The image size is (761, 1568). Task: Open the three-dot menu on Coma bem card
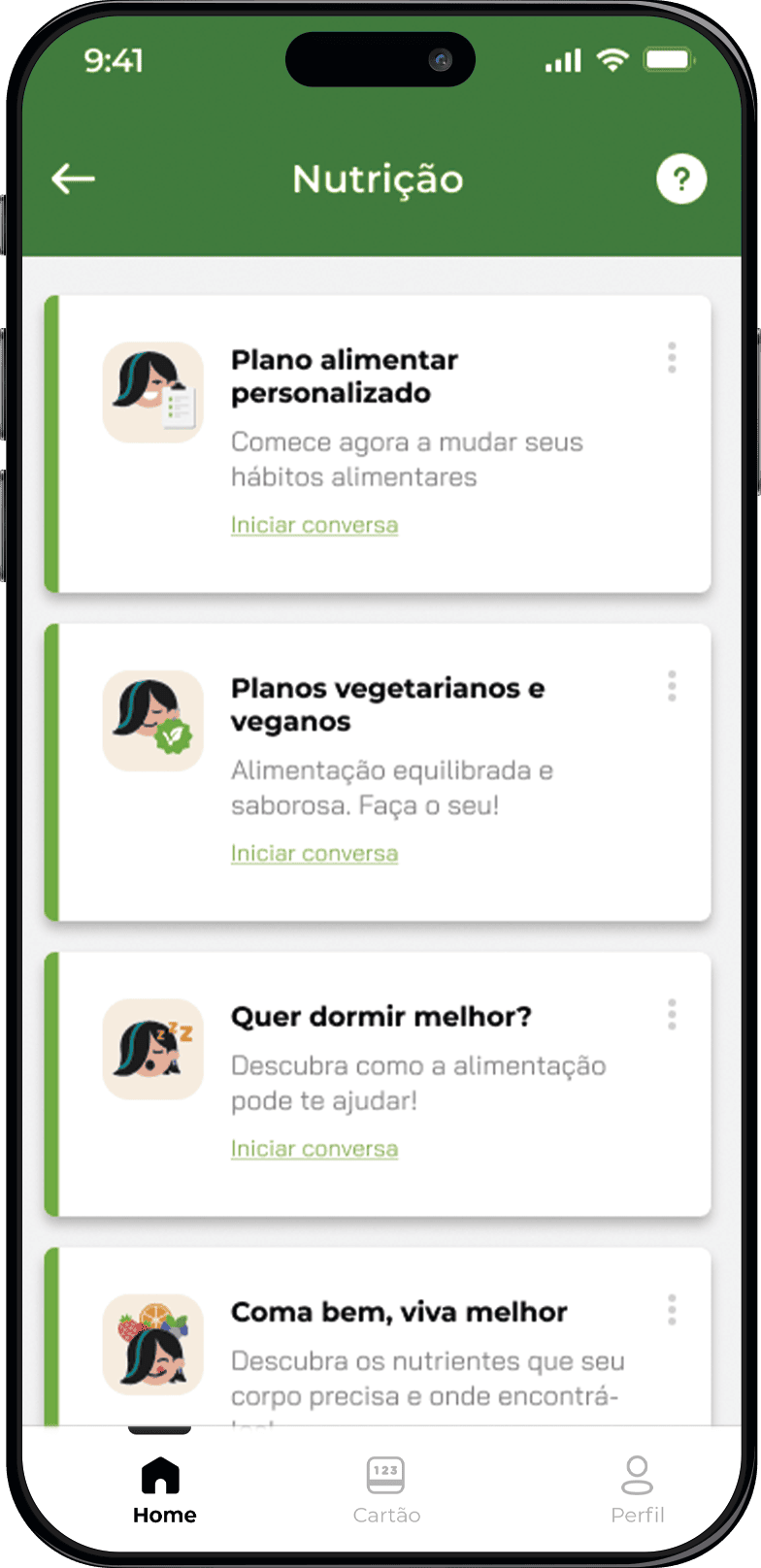[x=671, y=1311]
